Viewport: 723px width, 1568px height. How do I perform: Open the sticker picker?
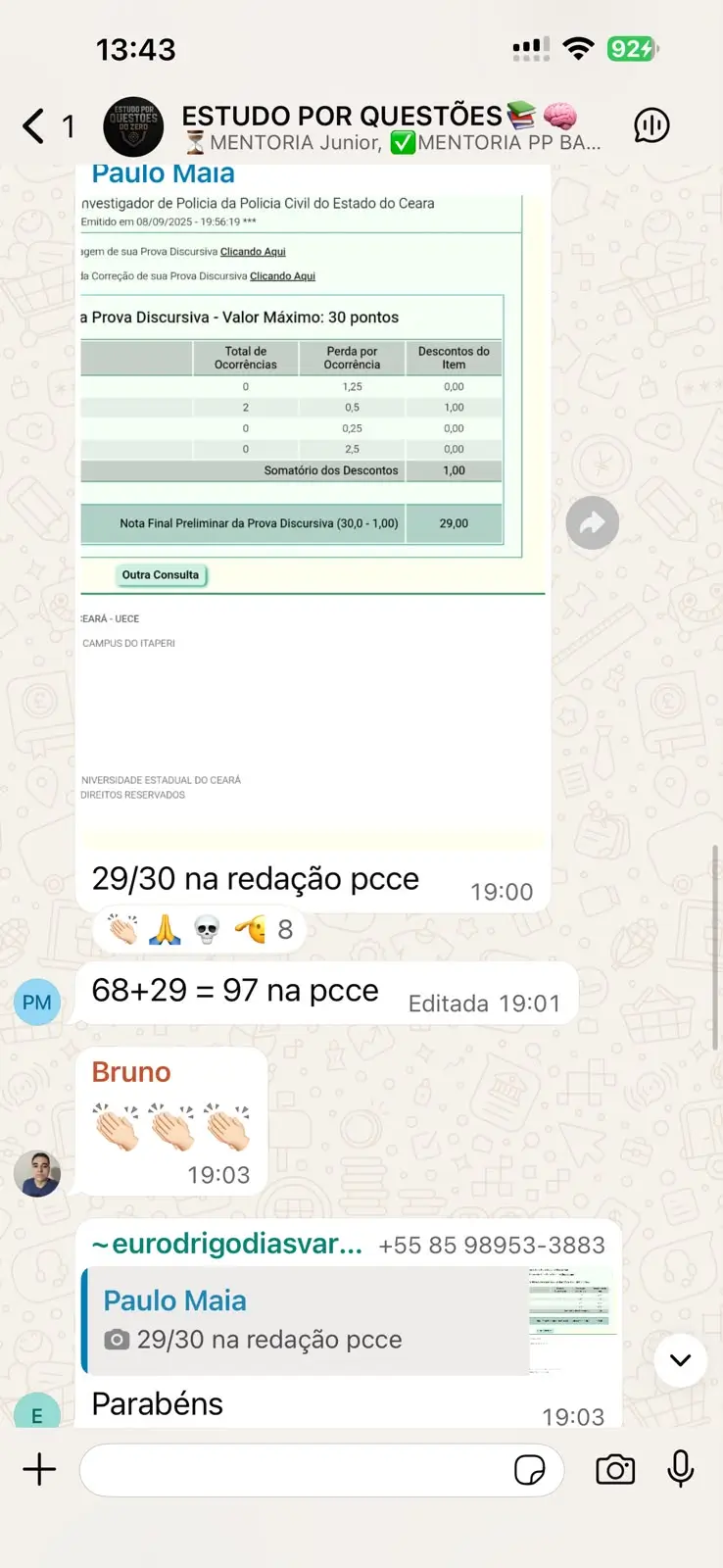(530, 1470)
